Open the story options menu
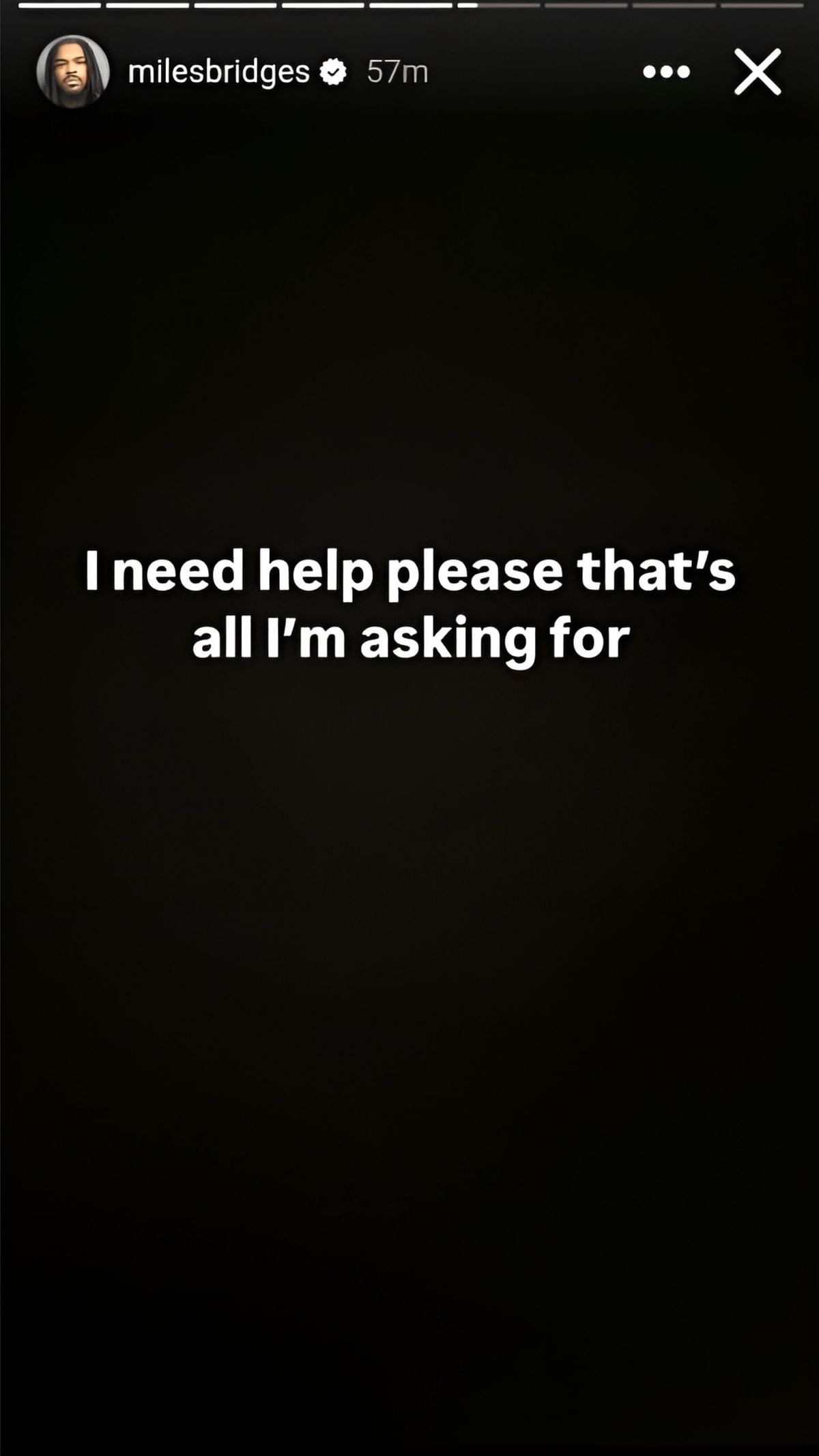 click(666, 72)
